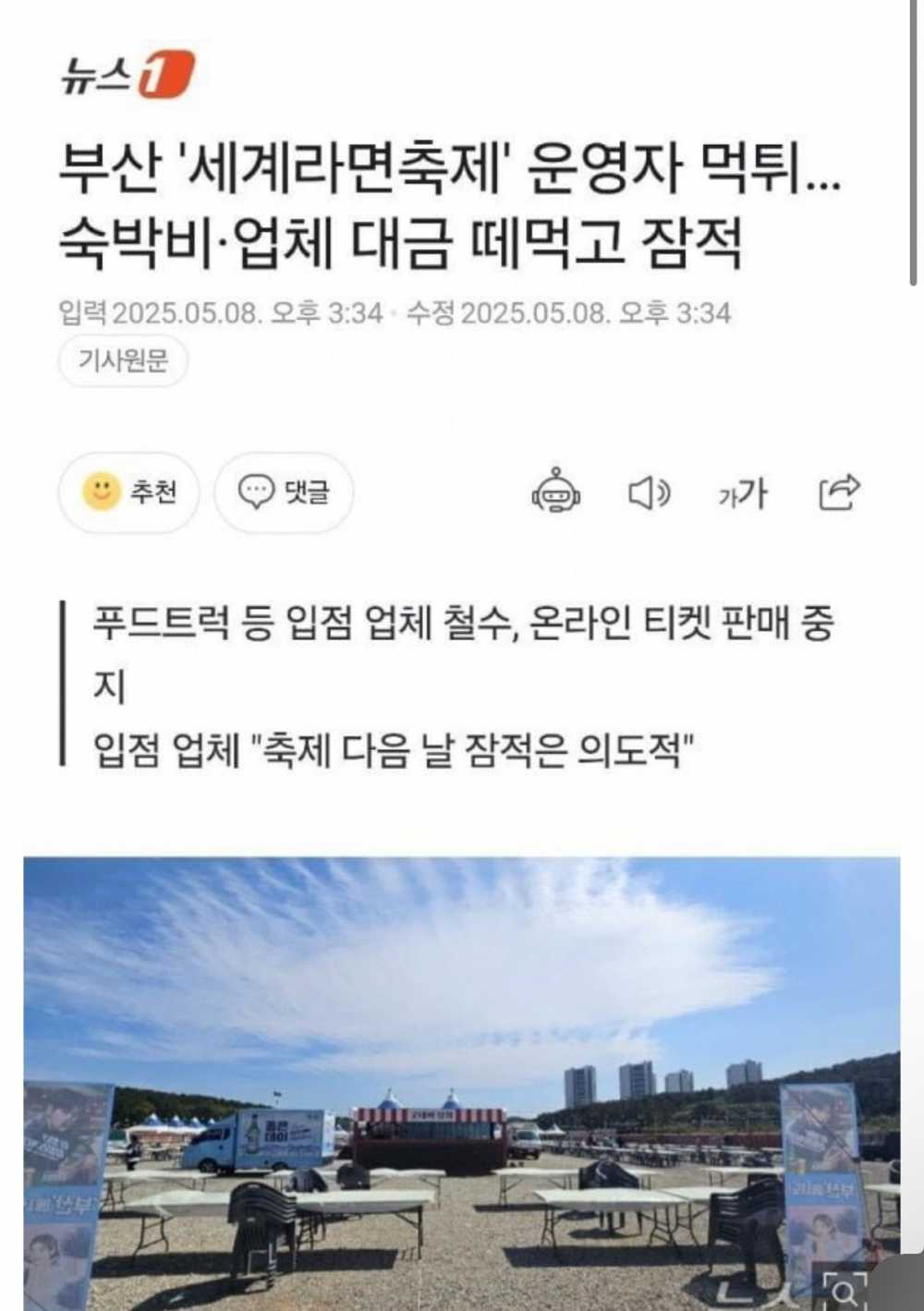Open the AI summary robot icon
924x1311 pixels.
tap(556, 492)
